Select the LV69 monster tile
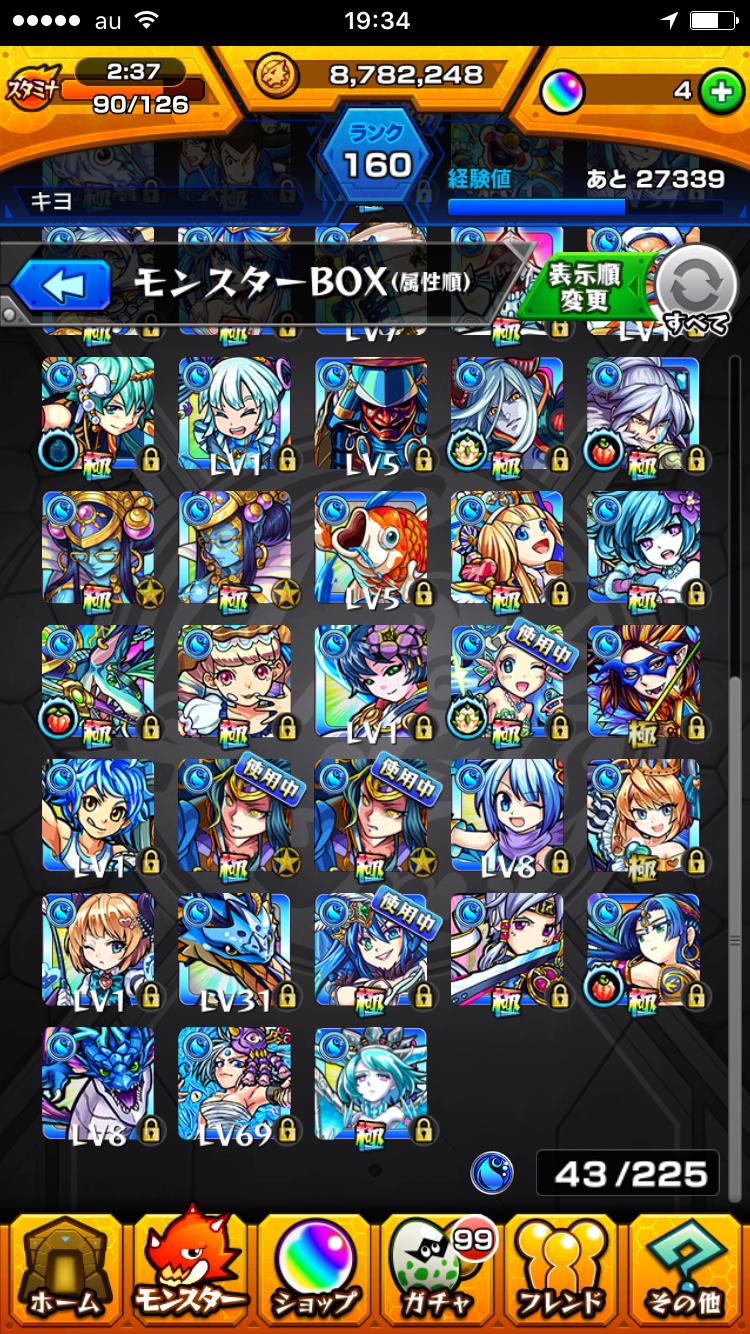The width and height of the screenshot is (750, 1334). pyautogui.click(x=234, y=1084)
